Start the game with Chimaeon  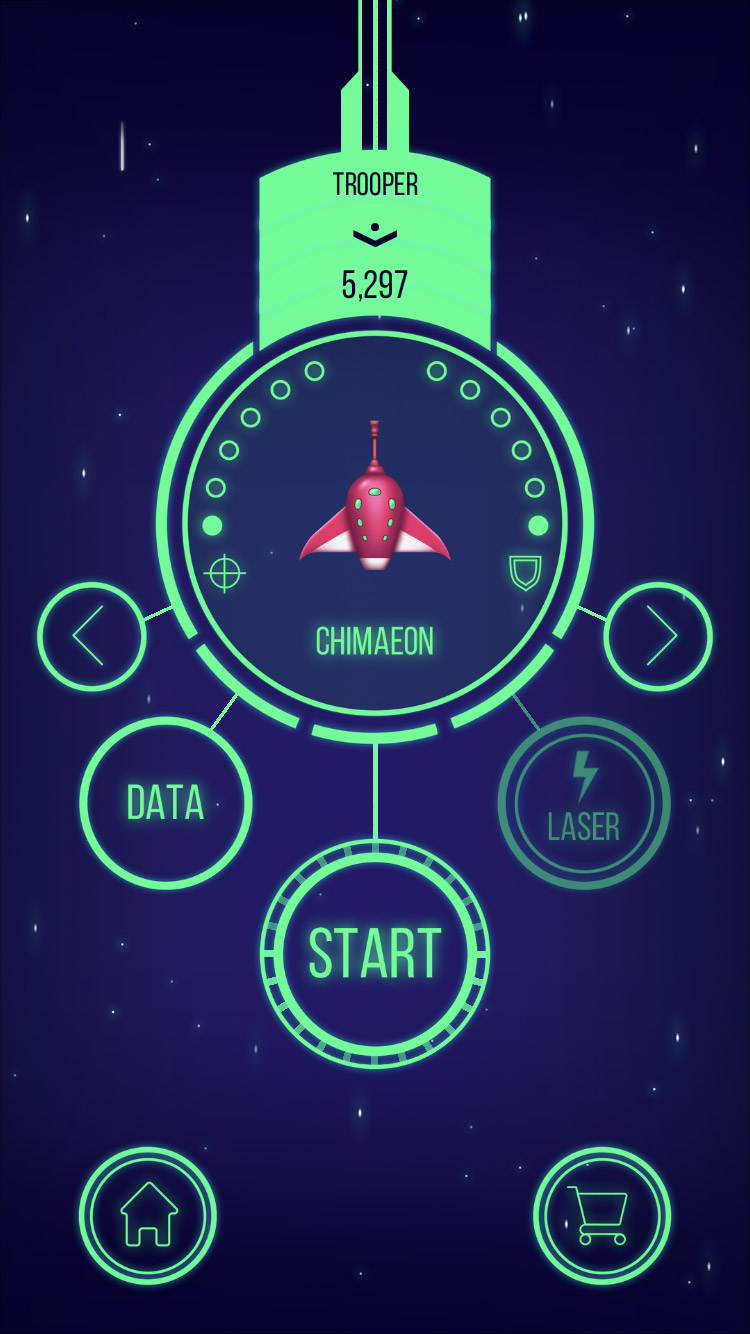[375, 954]
